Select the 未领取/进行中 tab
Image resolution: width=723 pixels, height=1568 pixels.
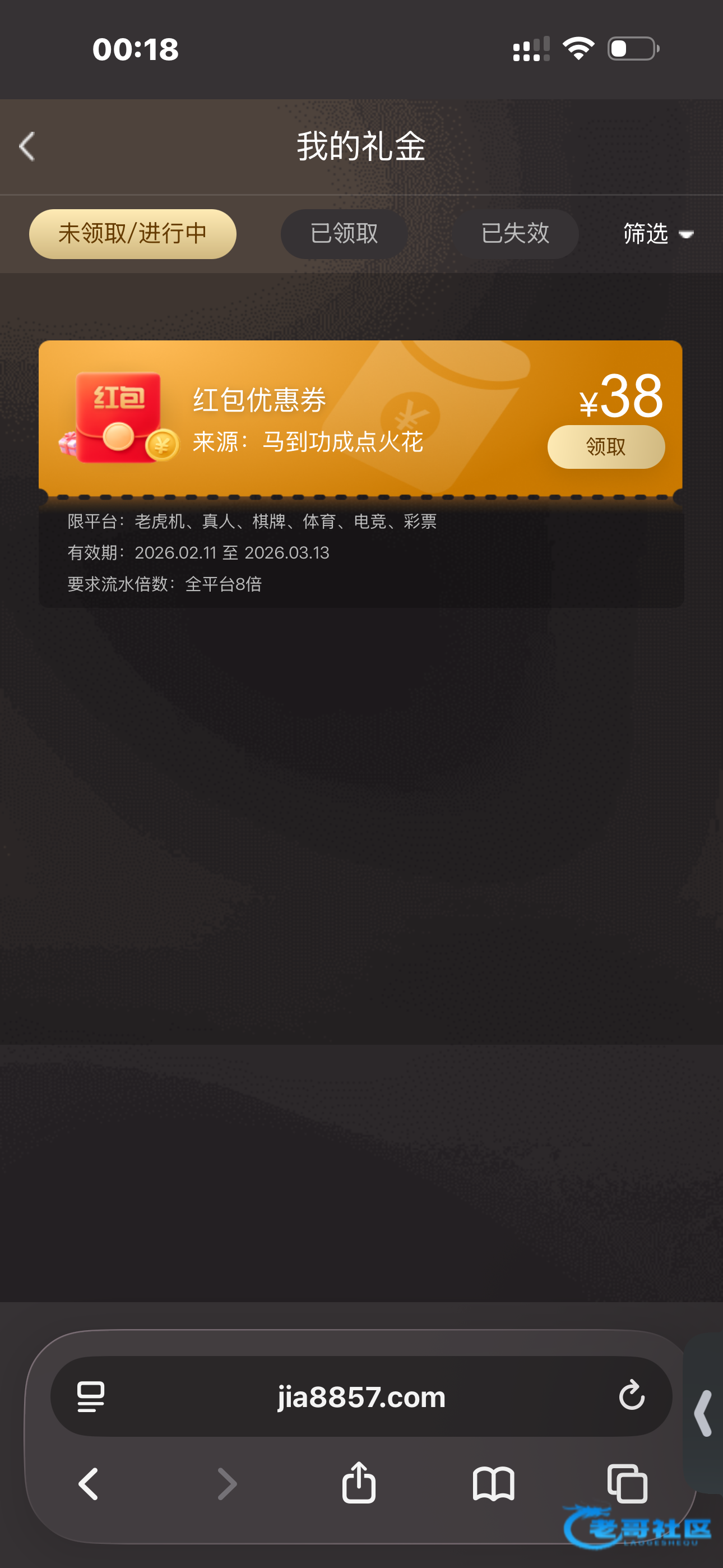(133, 234)
